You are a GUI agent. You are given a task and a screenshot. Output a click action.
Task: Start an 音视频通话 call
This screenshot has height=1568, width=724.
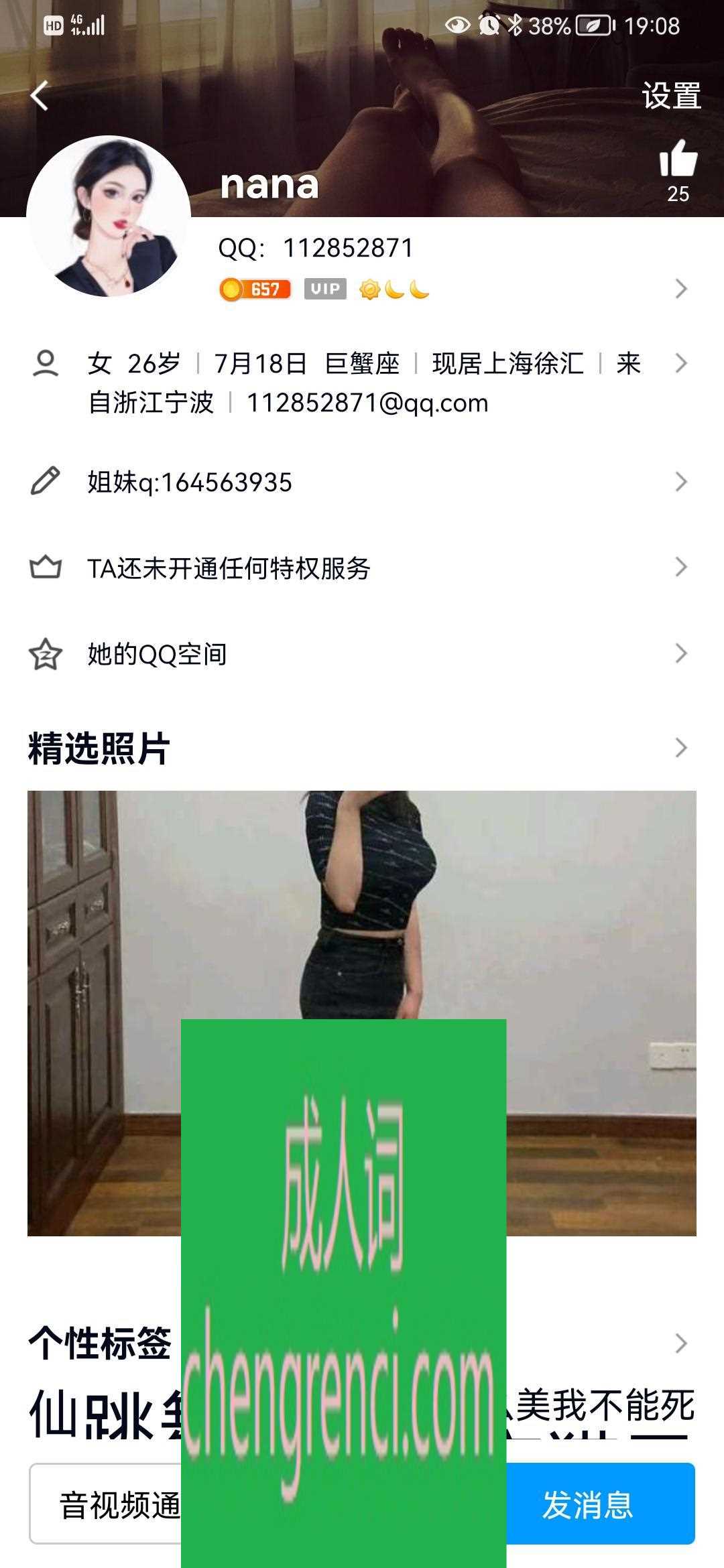pos(107,1504)
